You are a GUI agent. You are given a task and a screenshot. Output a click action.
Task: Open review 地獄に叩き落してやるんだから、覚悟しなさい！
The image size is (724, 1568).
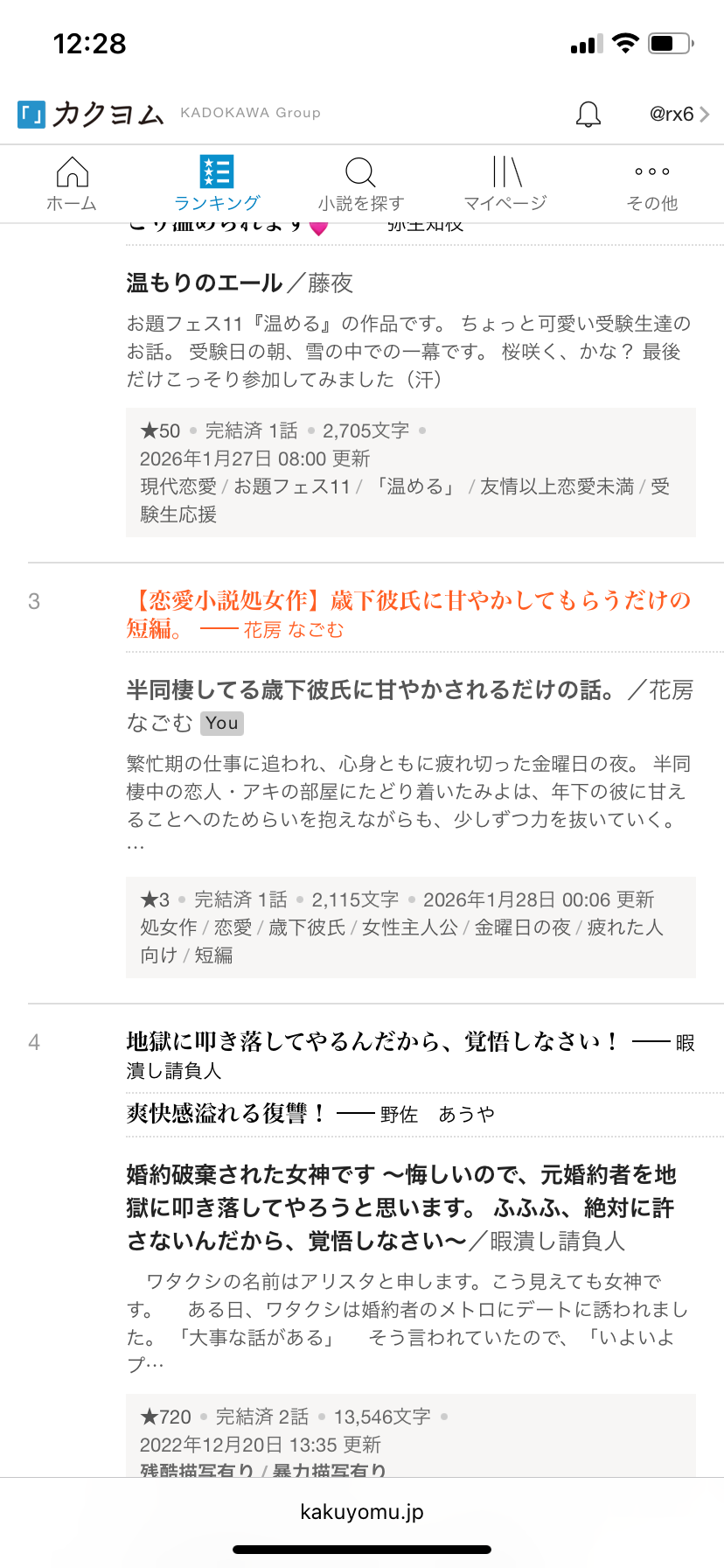coord(372,1041)
